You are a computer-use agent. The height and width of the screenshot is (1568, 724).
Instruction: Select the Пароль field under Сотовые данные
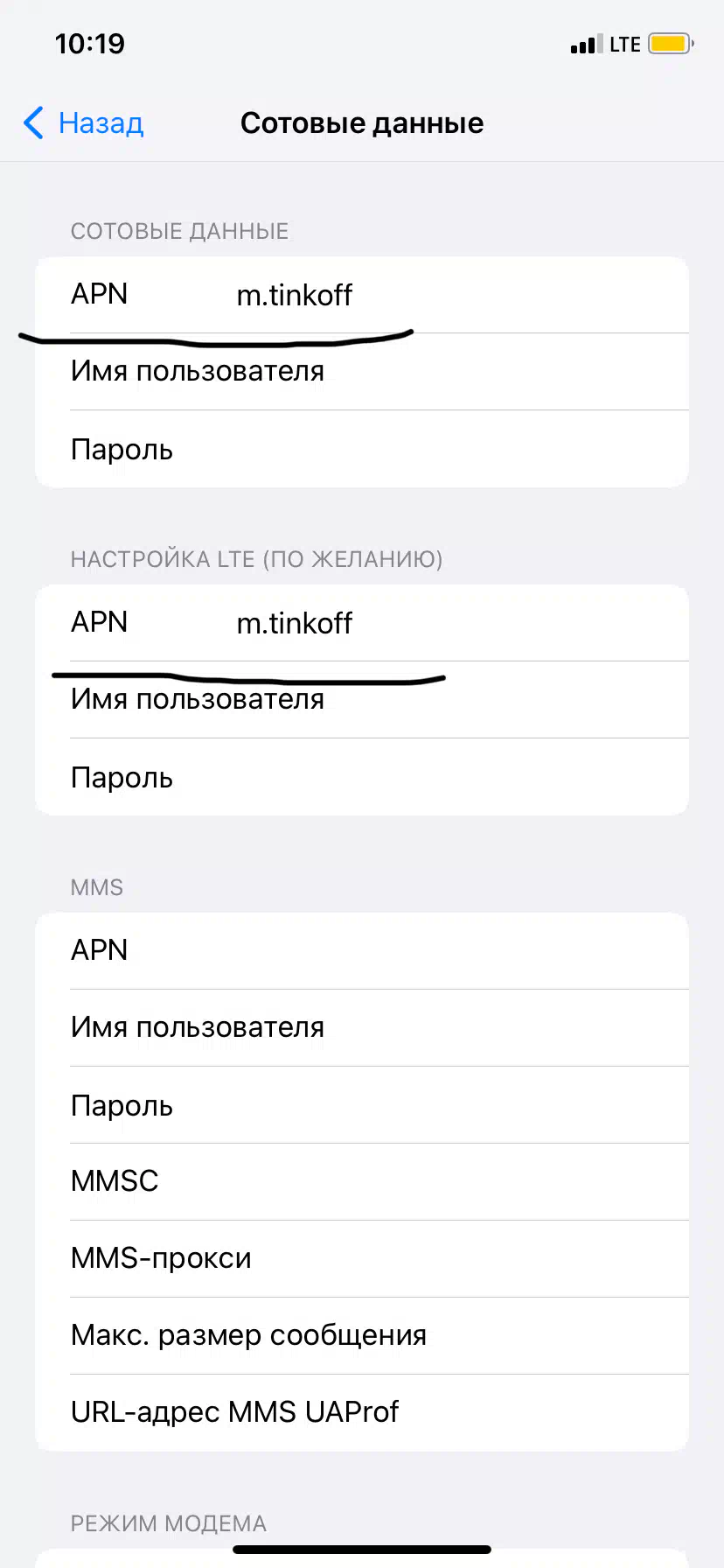[x=362, y=449]
